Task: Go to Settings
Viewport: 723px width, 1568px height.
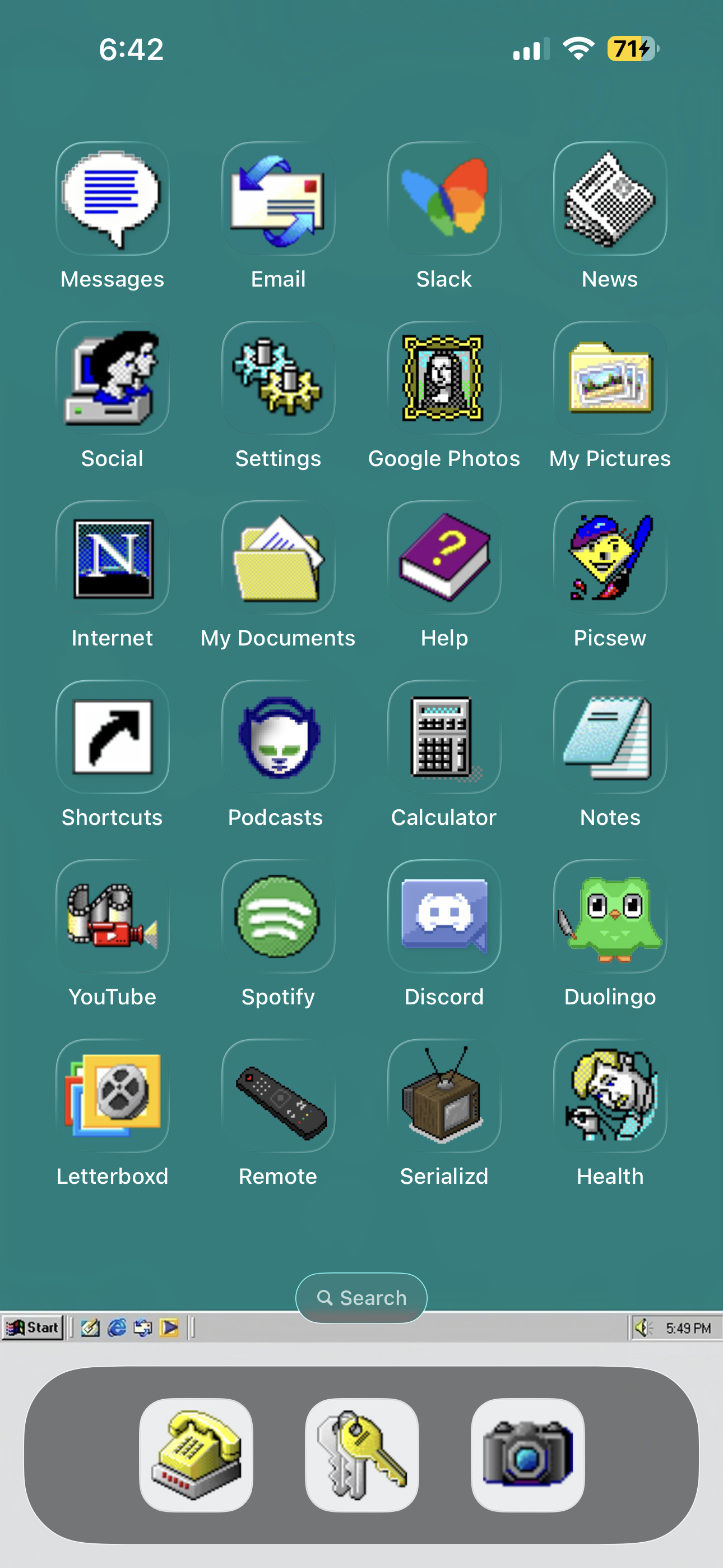Action: point(278,378)
